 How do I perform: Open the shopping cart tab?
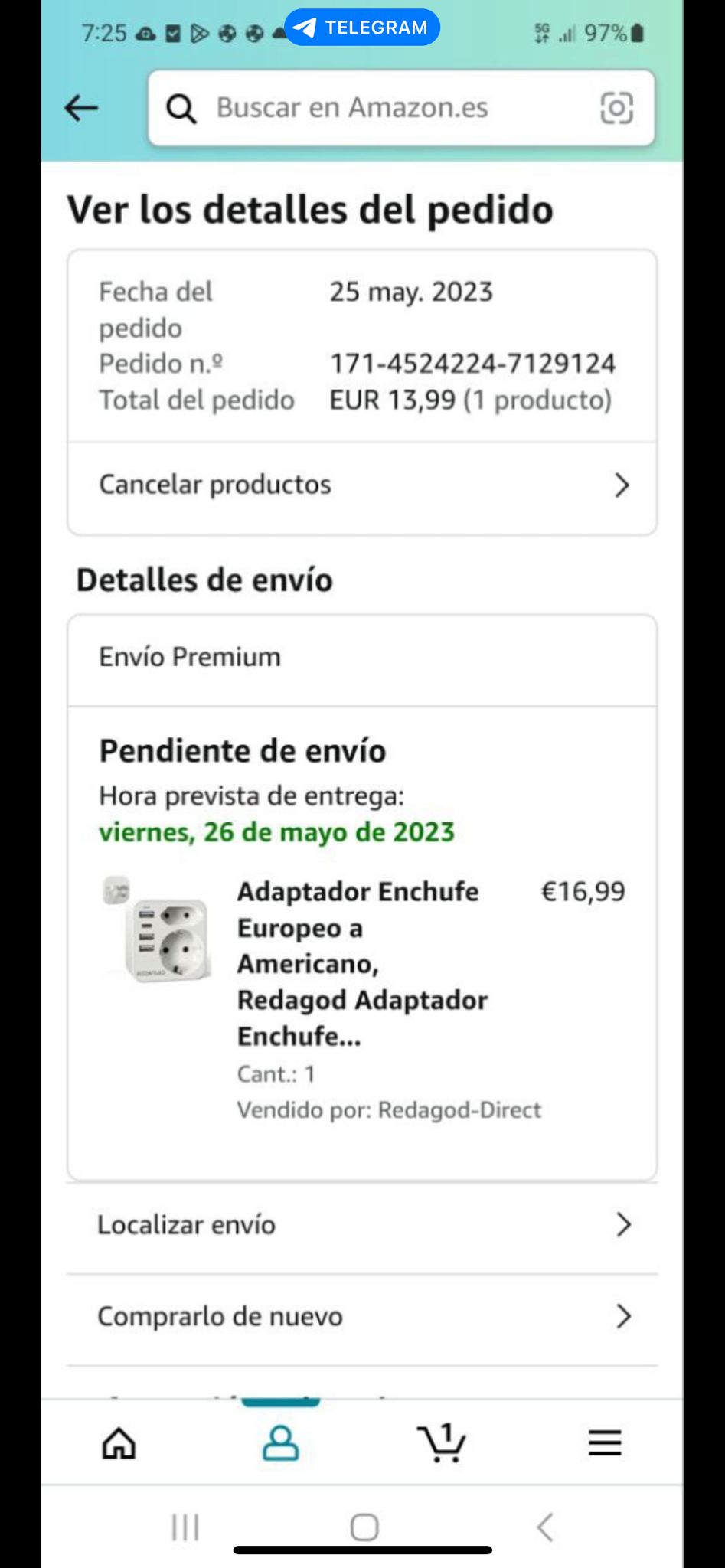(x=442, y=1444)
